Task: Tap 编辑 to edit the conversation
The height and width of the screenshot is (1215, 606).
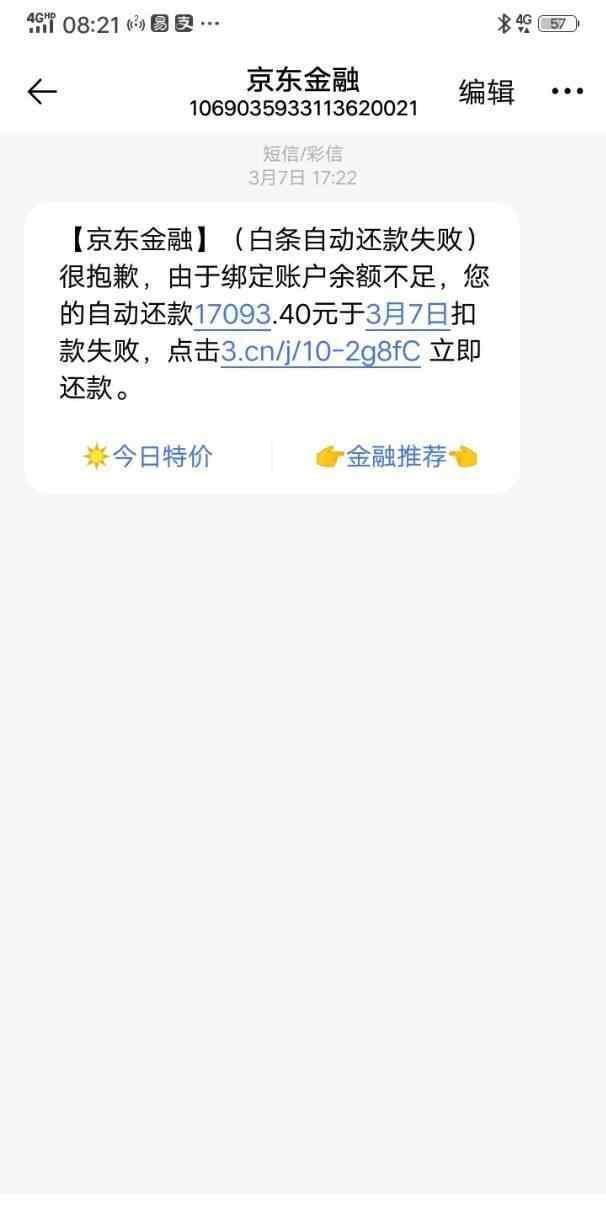Action: tap(486, 92)
